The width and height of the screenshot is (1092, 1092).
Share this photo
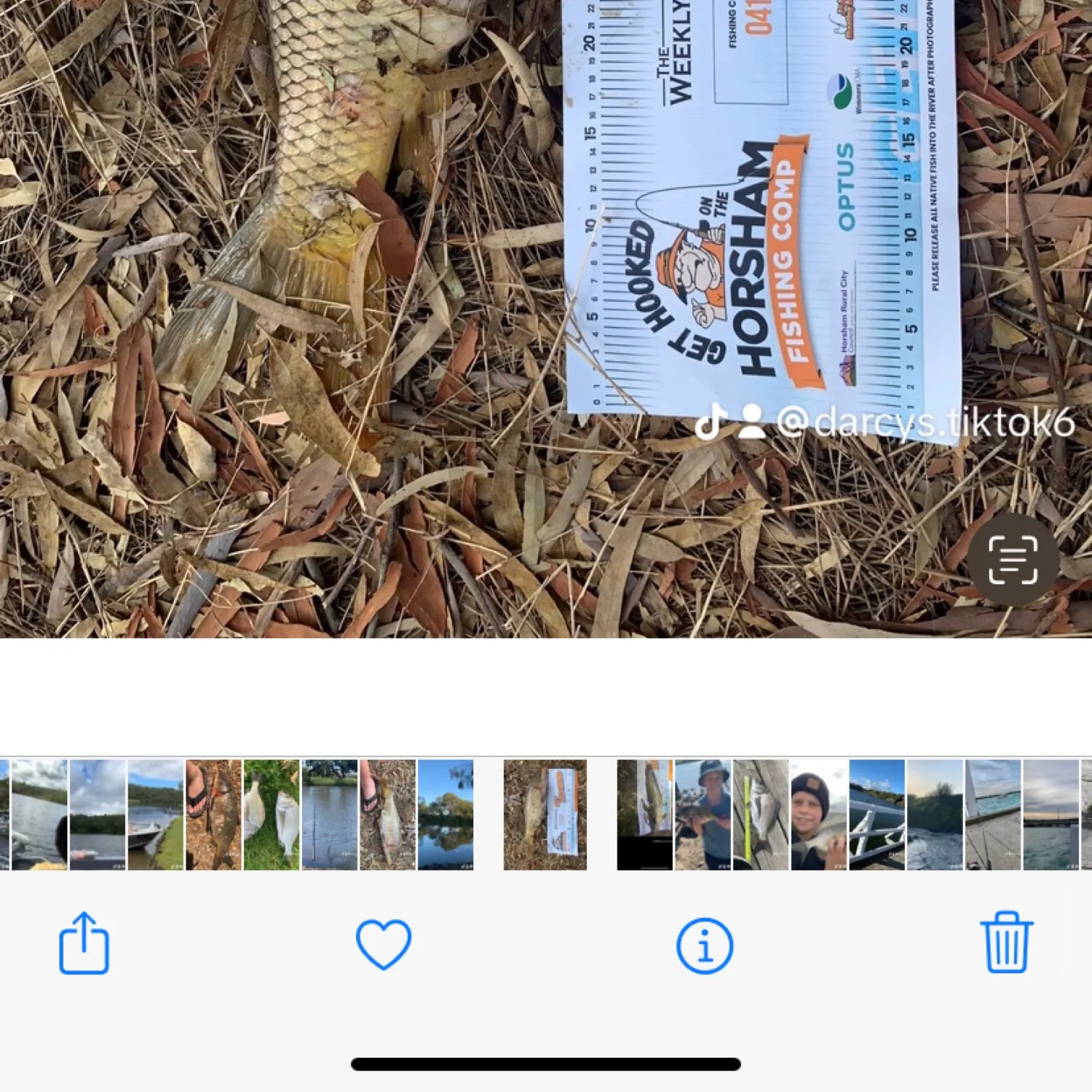[84, 943]
